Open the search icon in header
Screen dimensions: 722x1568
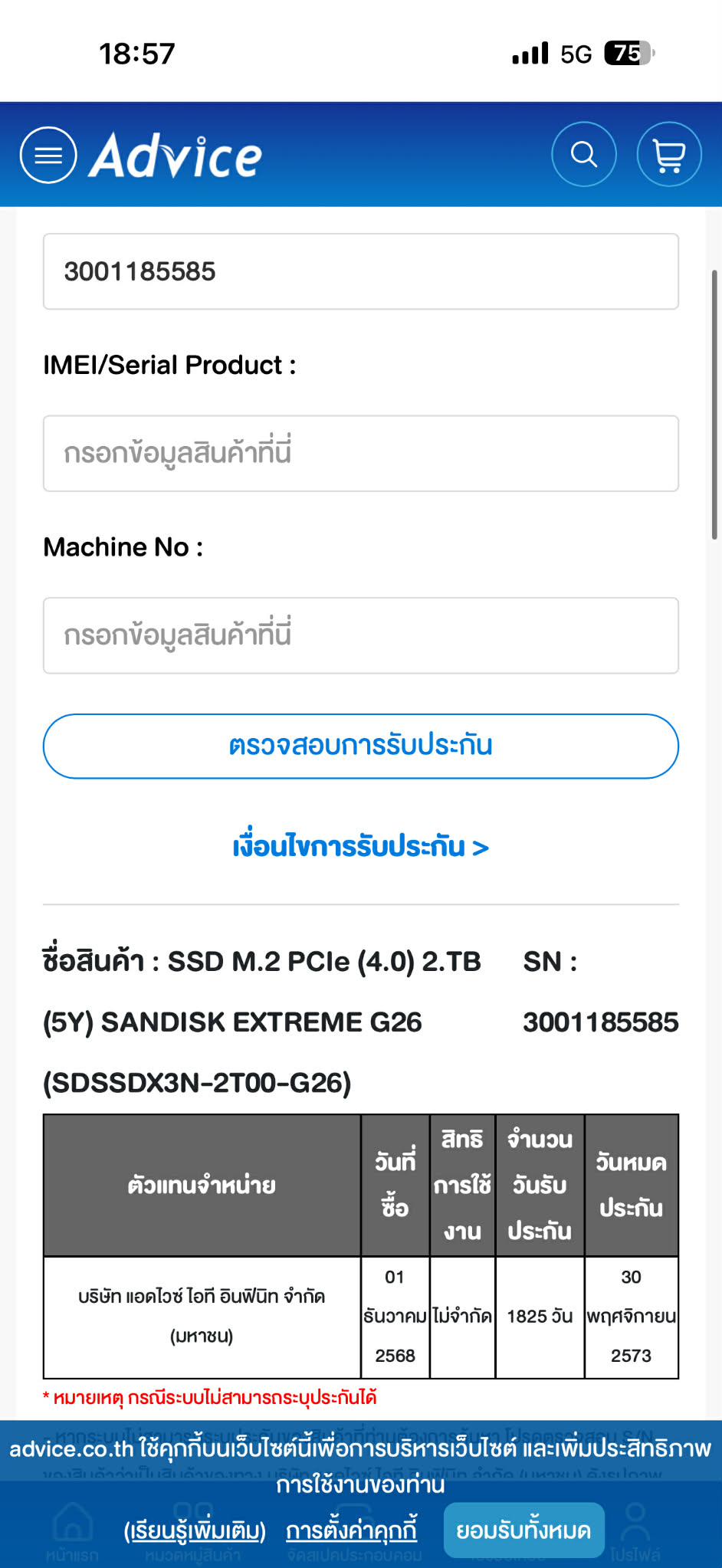click(584, 155)
